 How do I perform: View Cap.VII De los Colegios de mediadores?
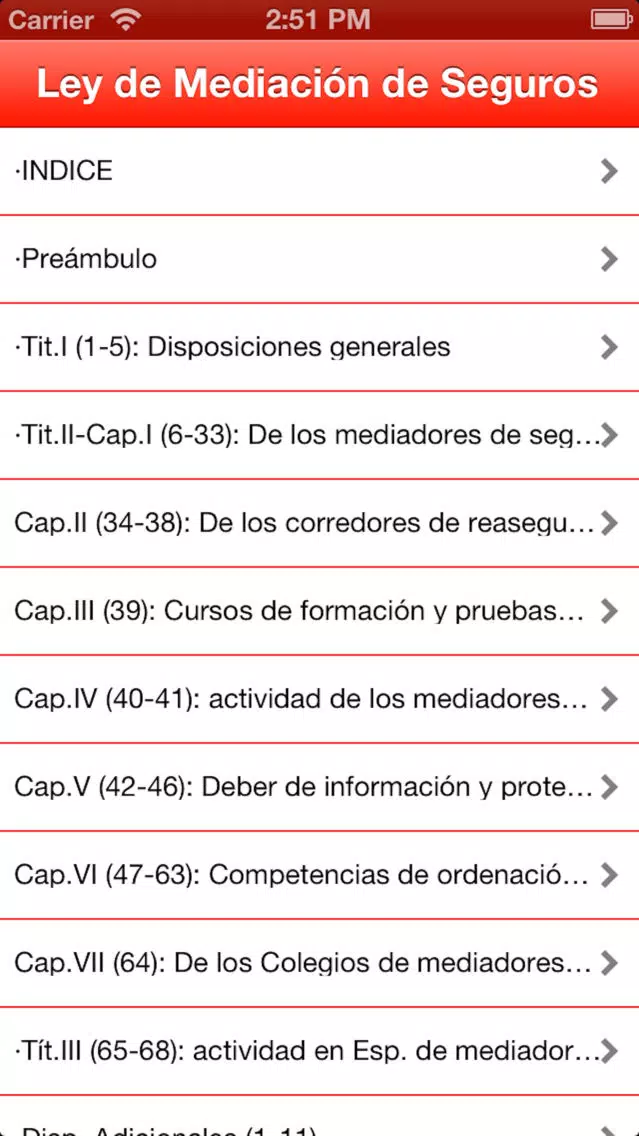320,964
